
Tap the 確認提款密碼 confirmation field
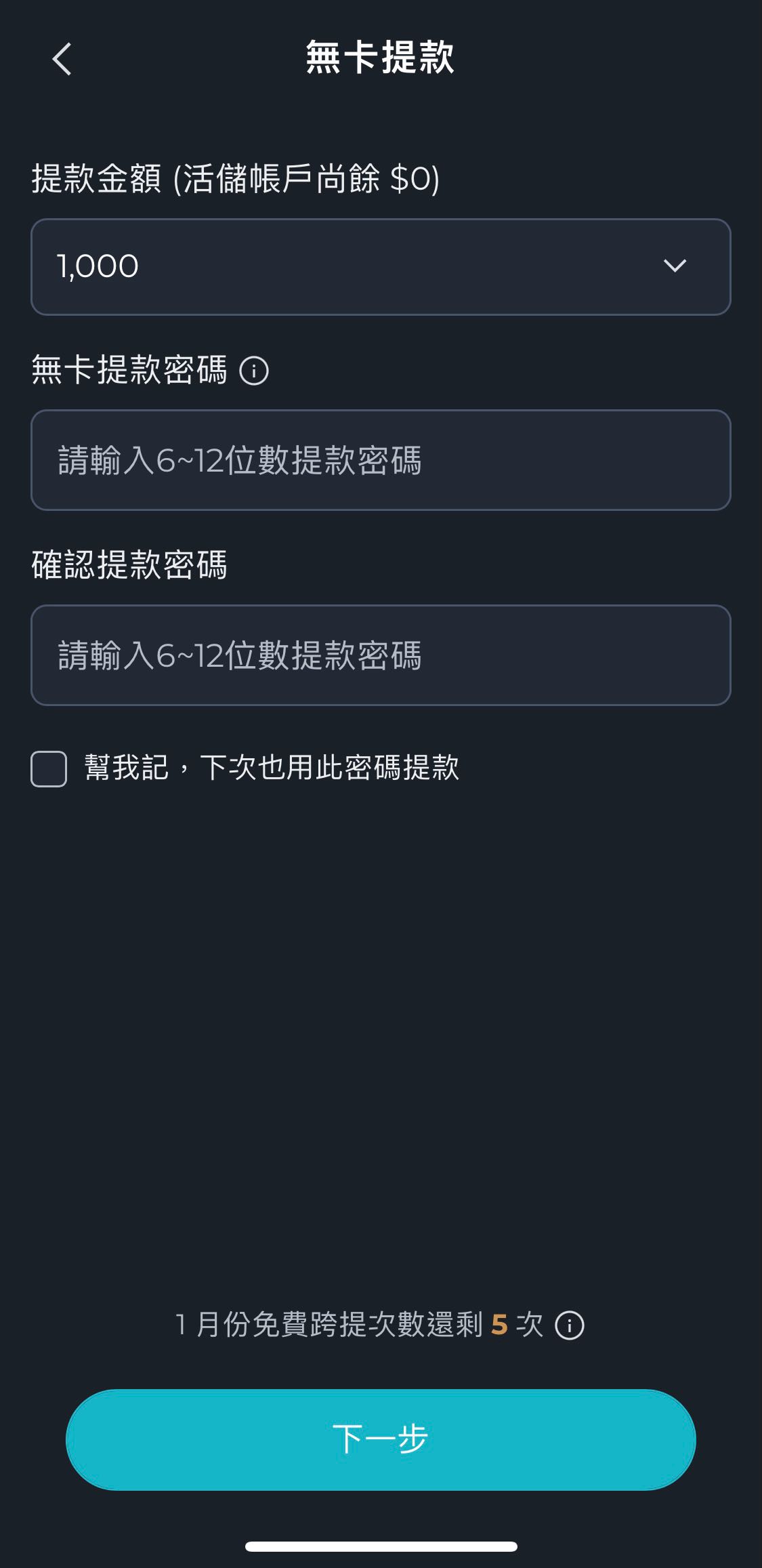pyautogui.click(x=381, y=656)
